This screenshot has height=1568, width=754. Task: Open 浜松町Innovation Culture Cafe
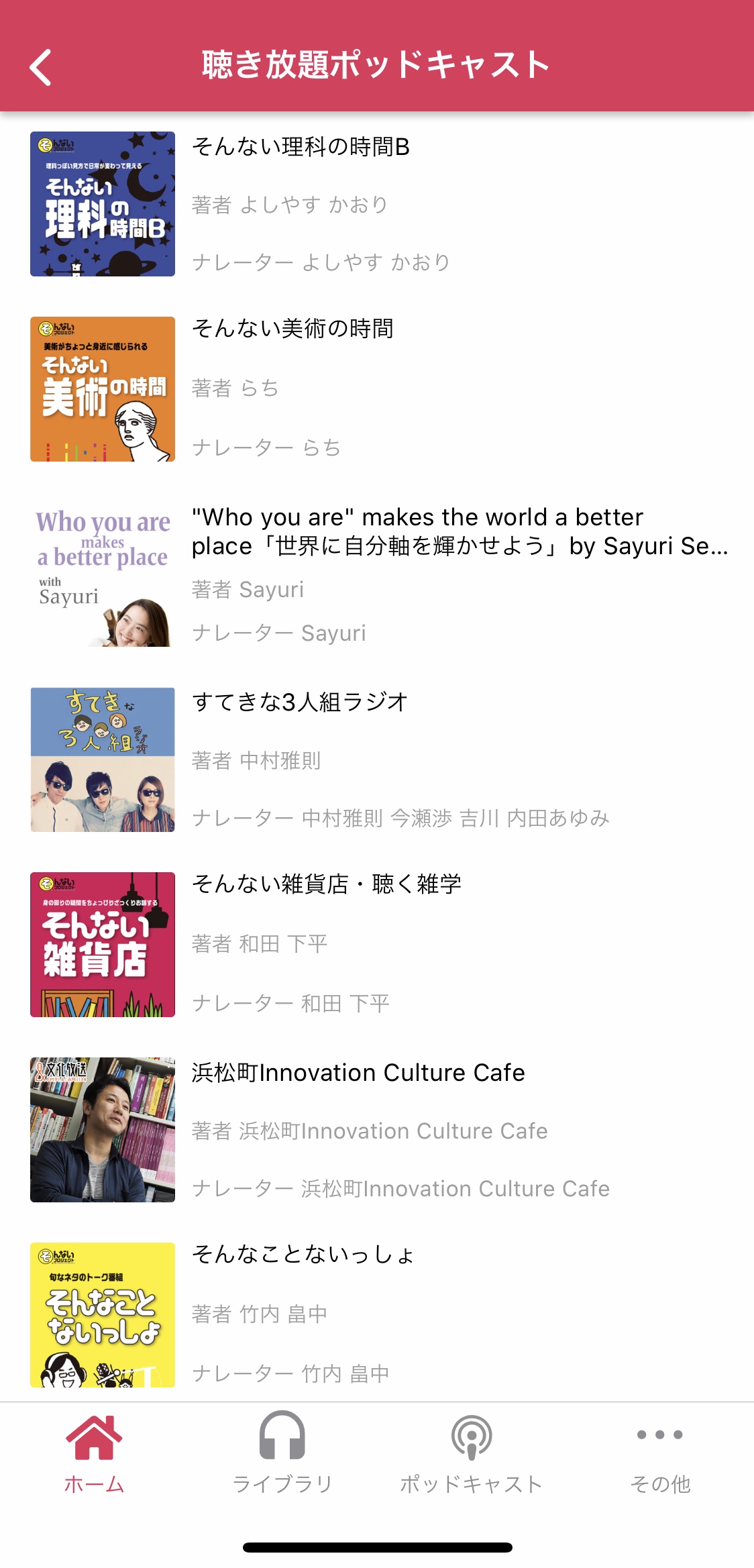coord(377,1130)
